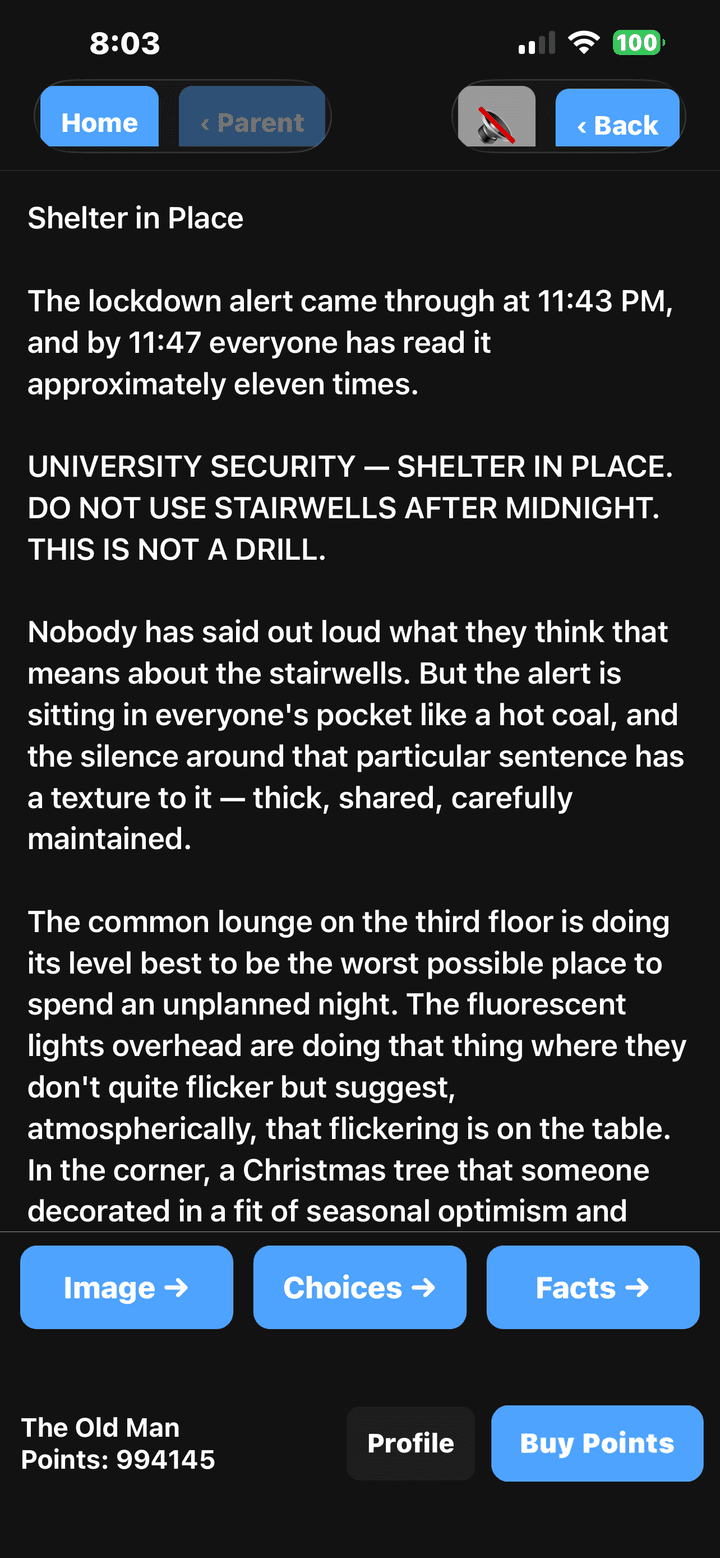Open the Facts page

[x=593, y=1287]
